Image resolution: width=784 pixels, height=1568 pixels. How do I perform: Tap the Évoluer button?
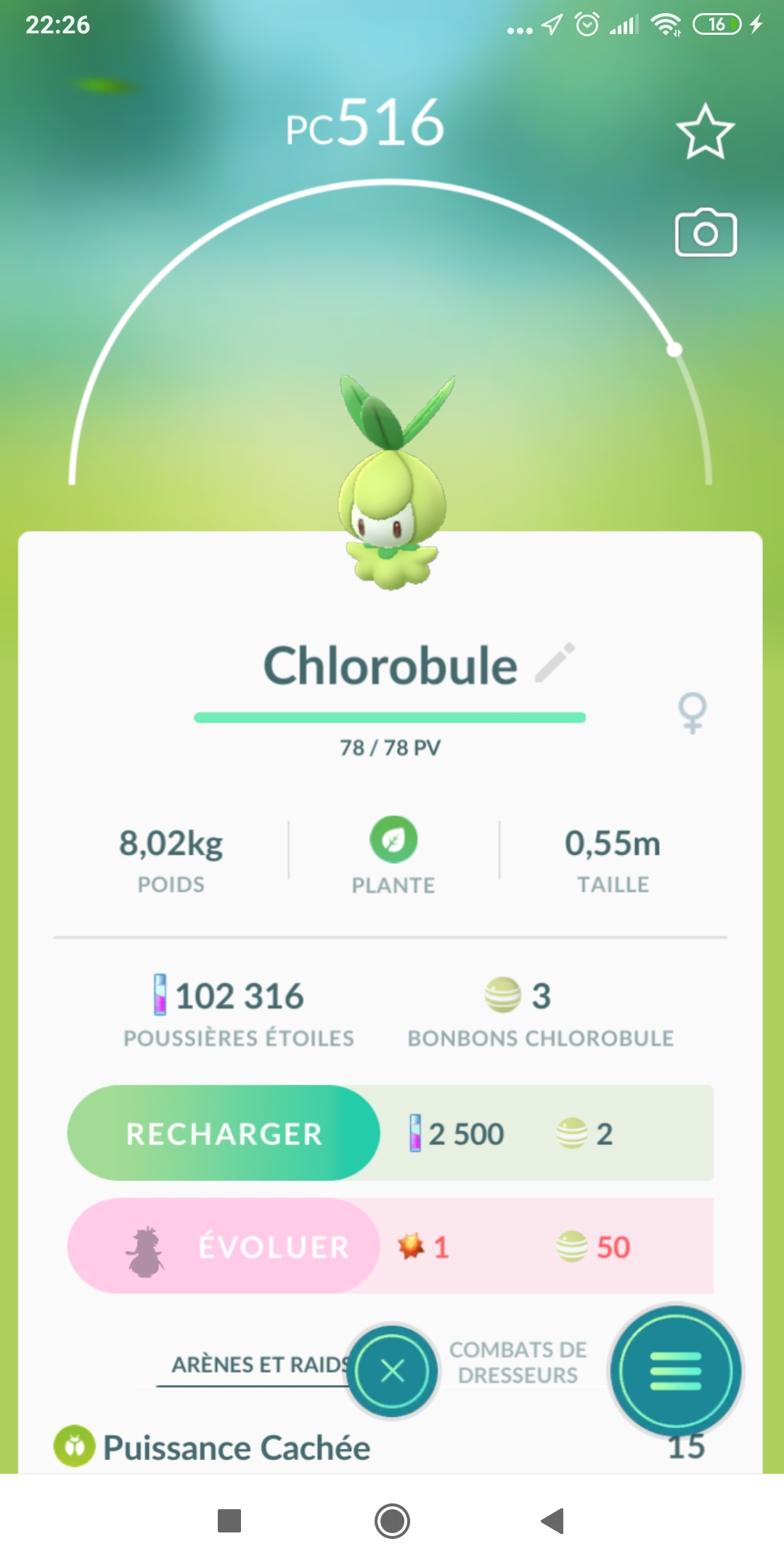point(224,1246)
